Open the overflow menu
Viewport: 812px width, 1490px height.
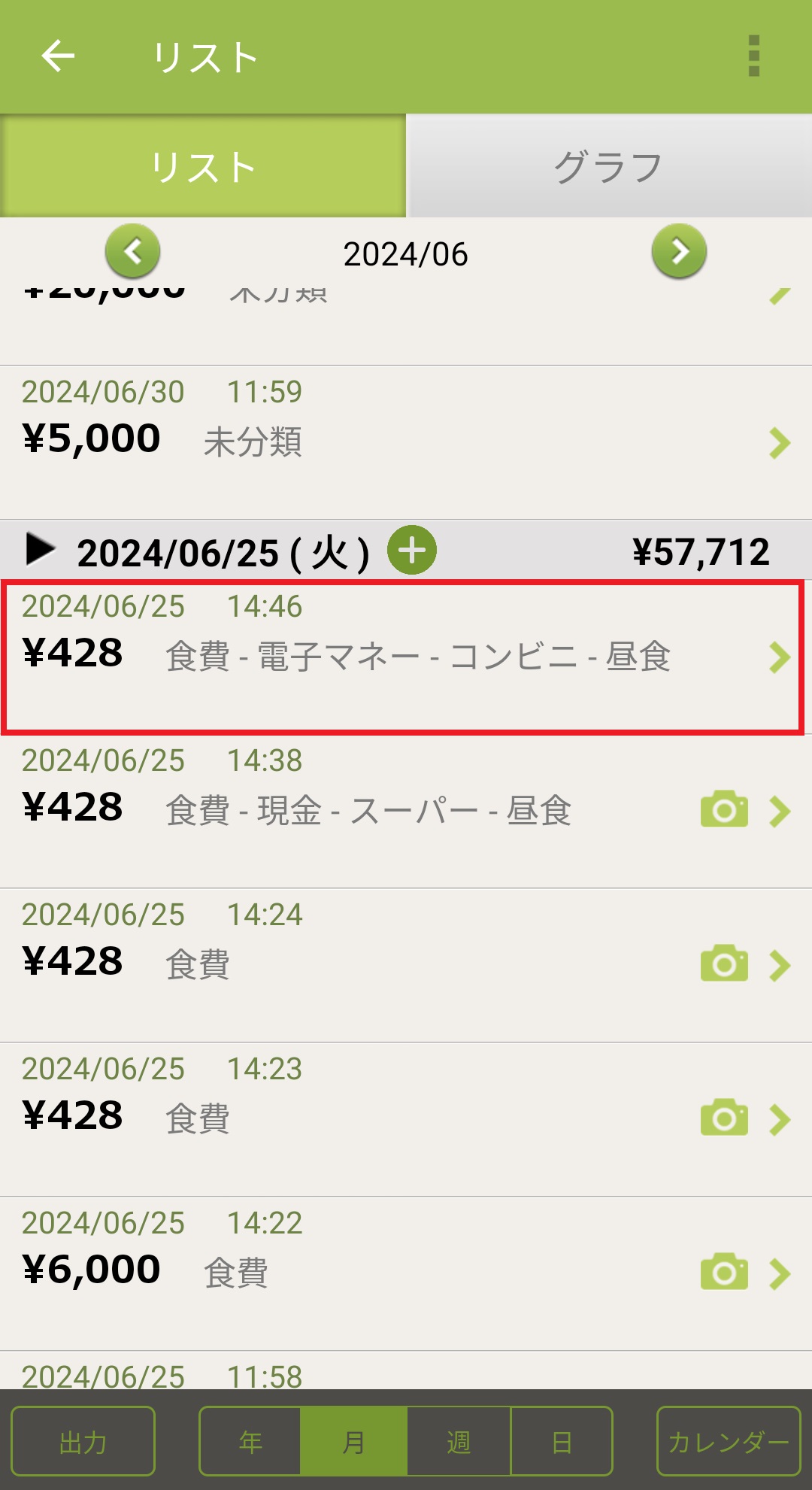pyautogui.click(x=754, y=56)
